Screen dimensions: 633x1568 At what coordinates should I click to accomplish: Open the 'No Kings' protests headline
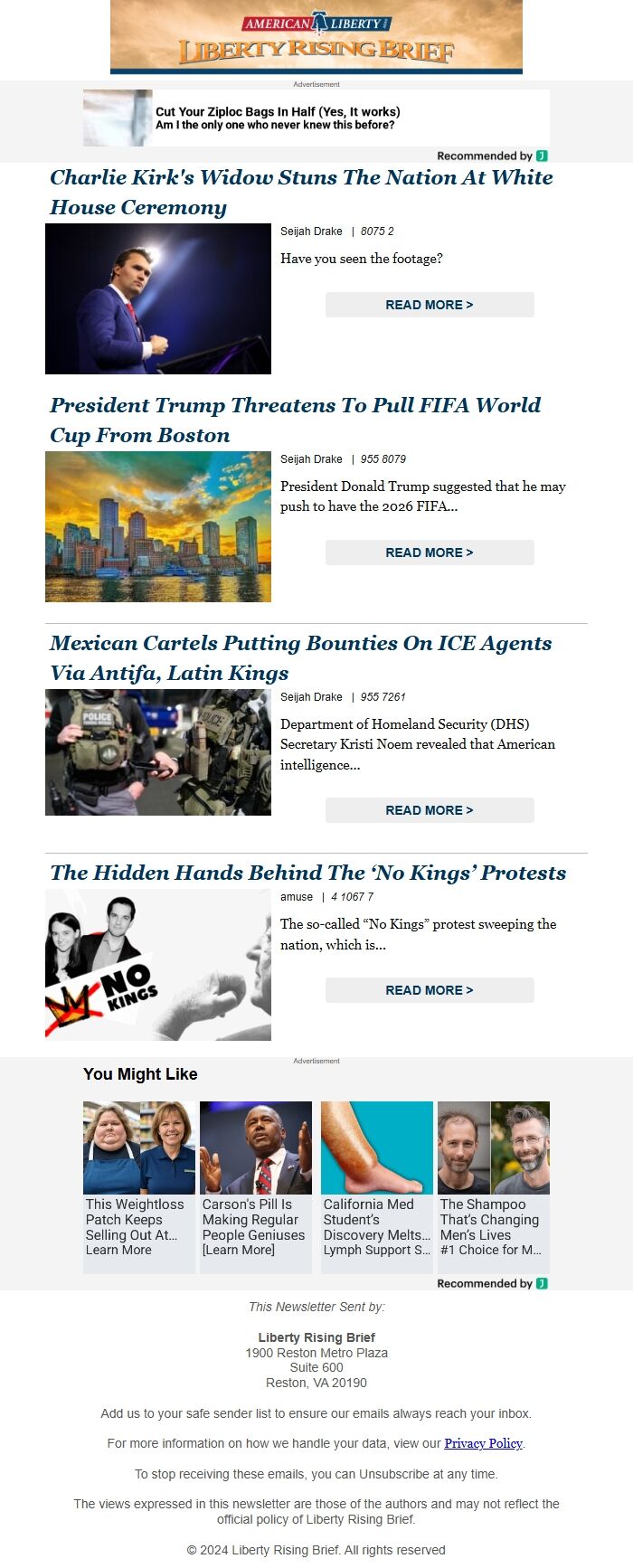pos(307,873)
